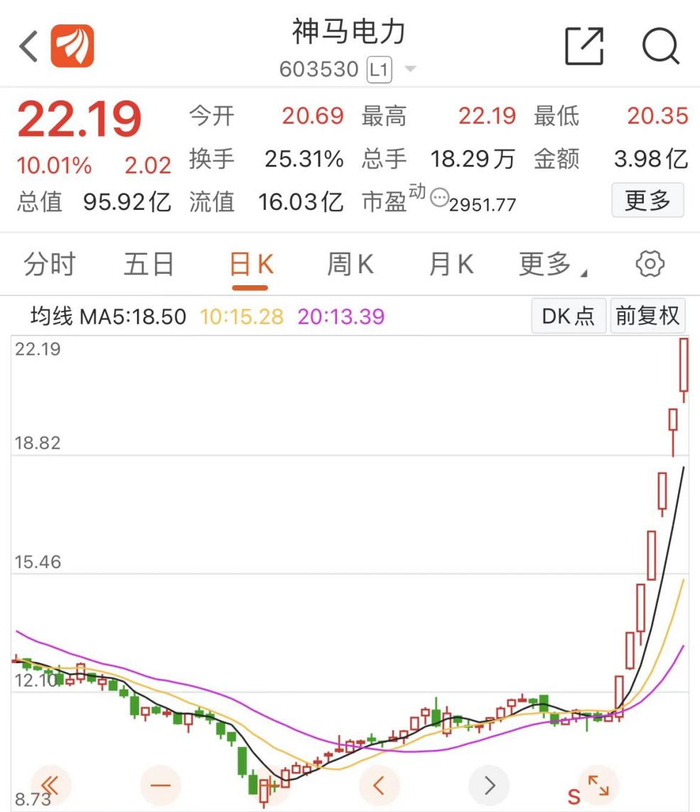Expand the 更多 chart period dropdown

point(552,264)
